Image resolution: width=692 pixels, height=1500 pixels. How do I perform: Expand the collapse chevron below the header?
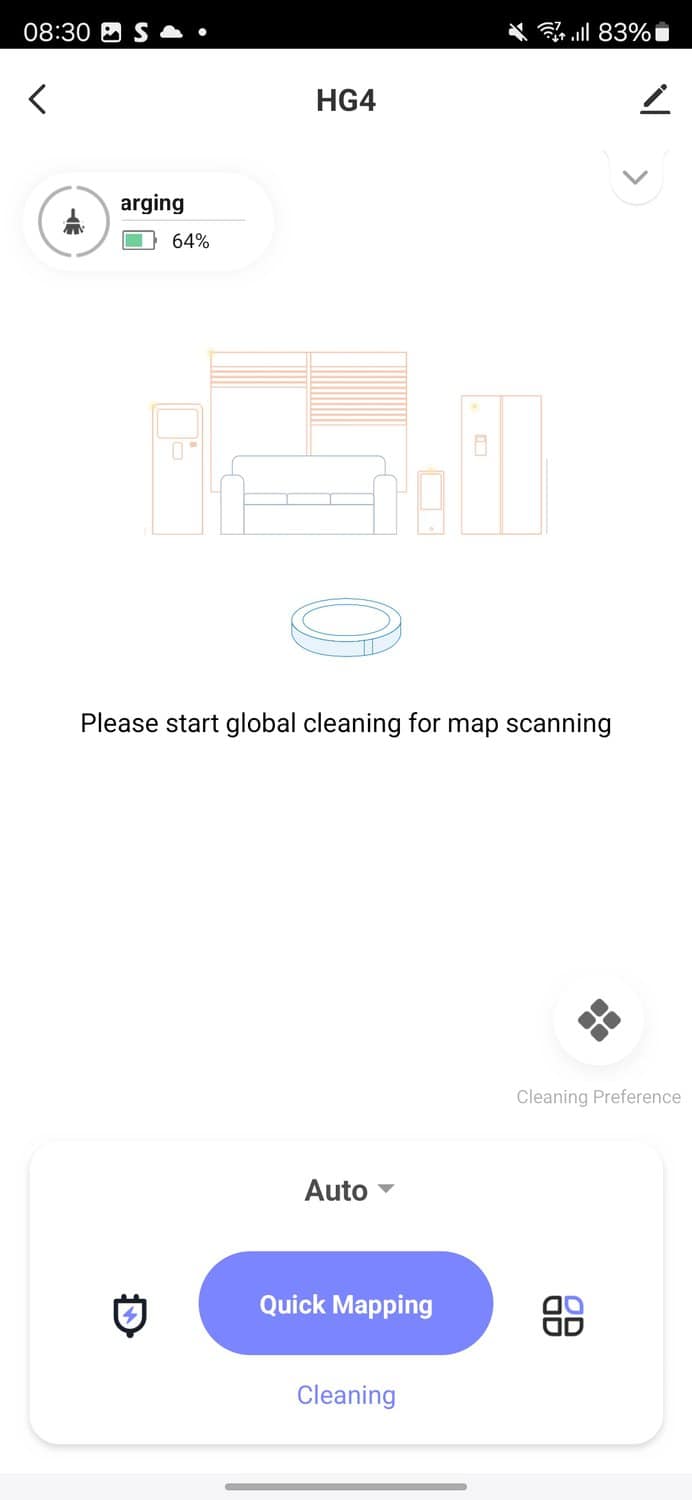(635, 178)
